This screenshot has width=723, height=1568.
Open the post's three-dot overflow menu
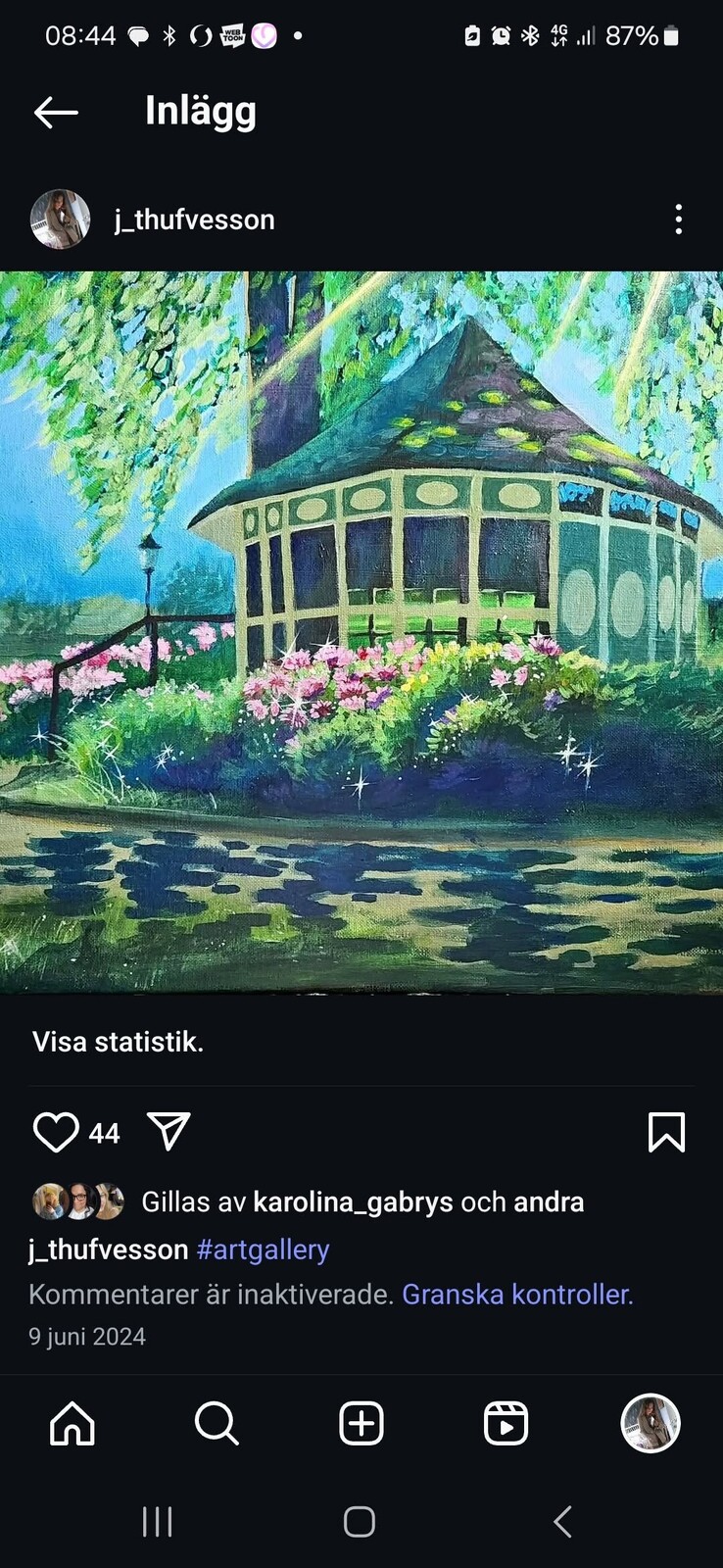pos(678,220)
